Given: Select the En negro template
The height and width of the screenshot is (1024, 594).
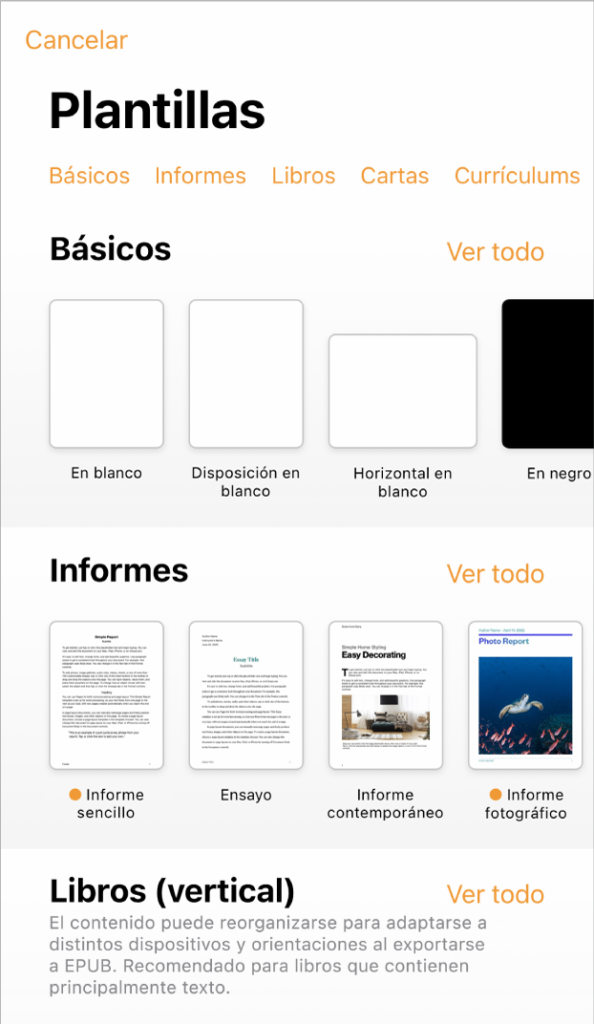Looking at the screenshot, I should coord(548,374).
